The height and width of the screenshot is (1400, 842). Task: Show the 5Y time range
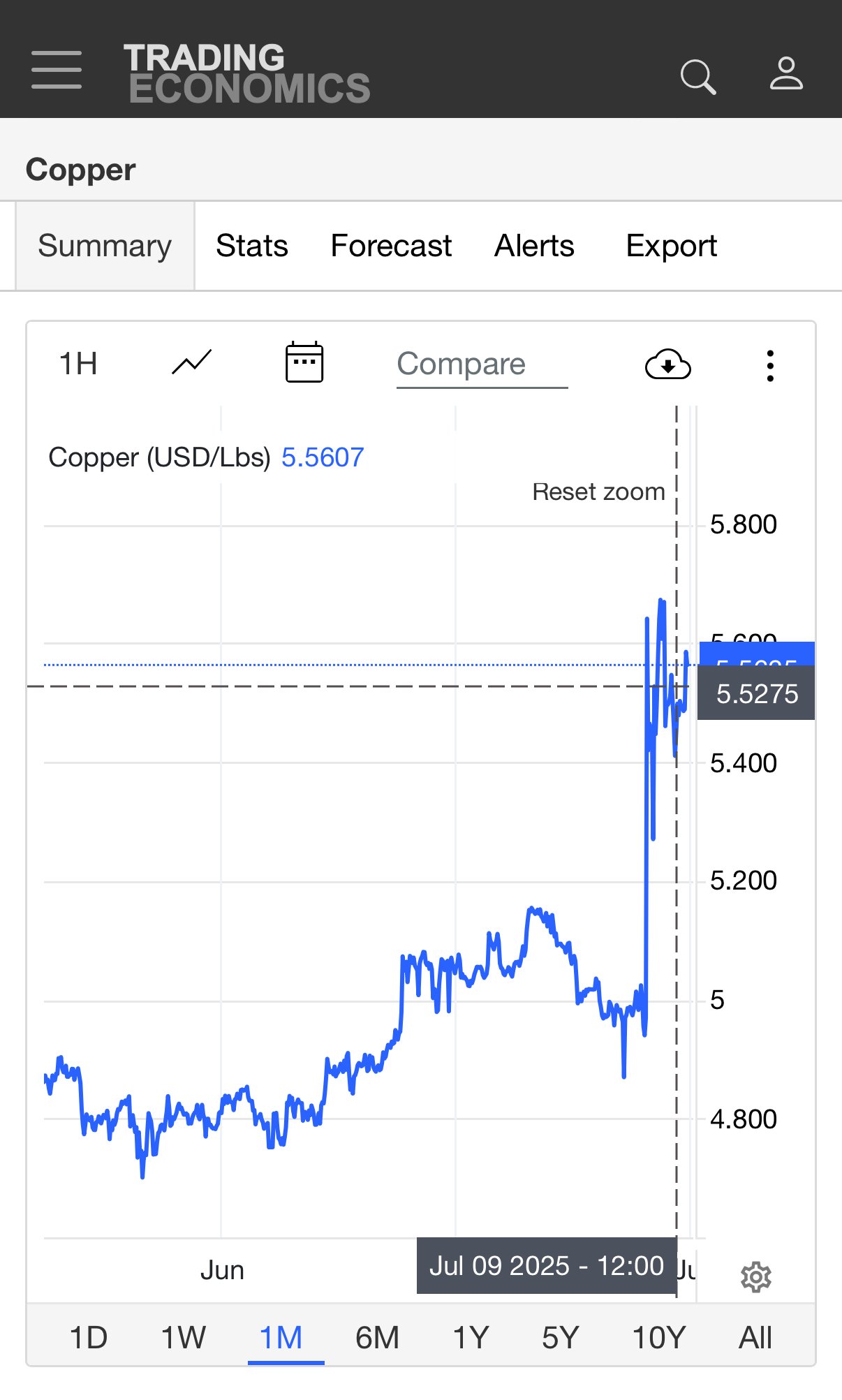pyautogui.click(x=561, y=1338)
